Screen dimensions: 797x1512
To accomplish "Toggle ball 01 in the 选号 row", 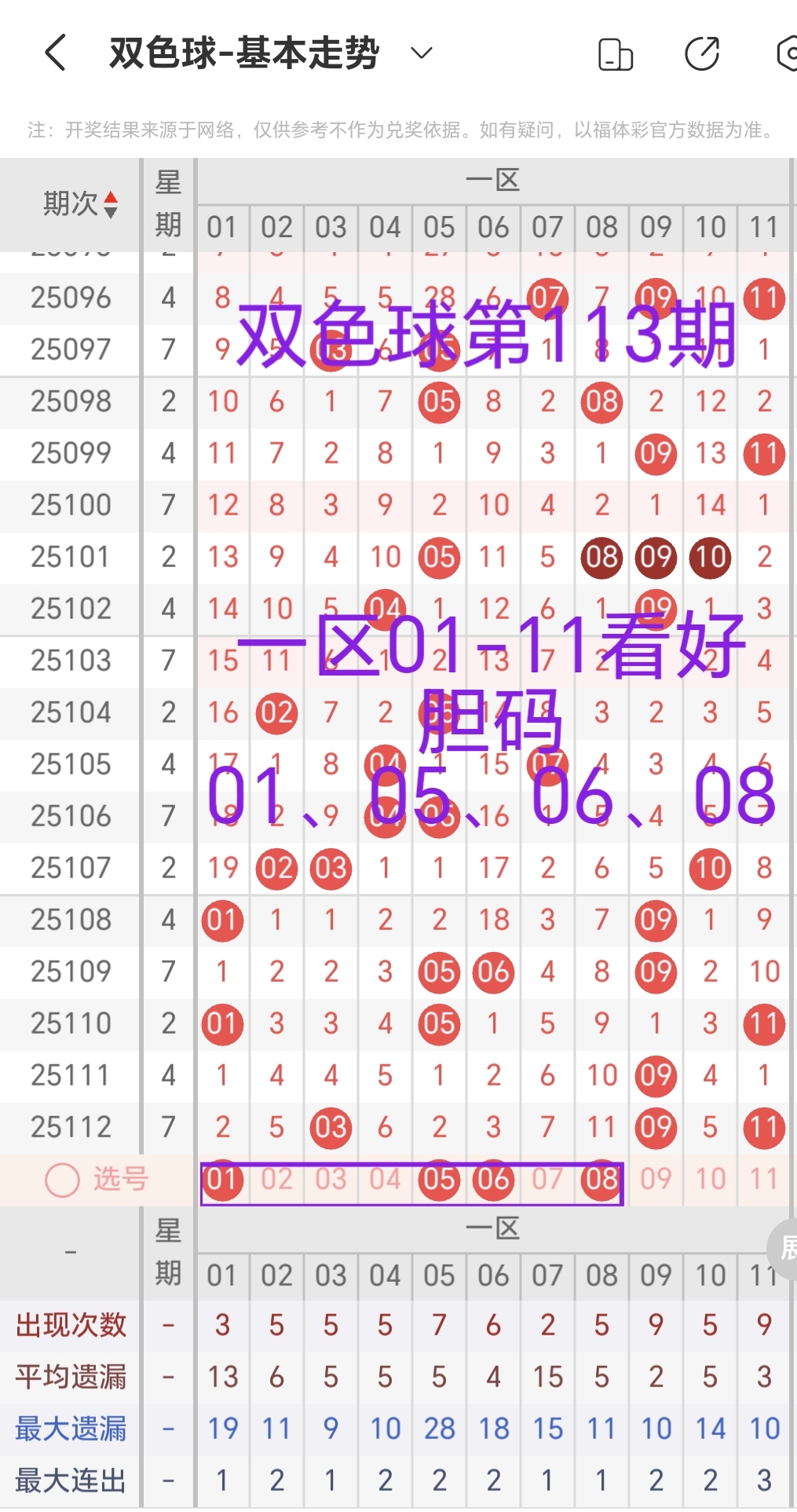I will 222,1179.
